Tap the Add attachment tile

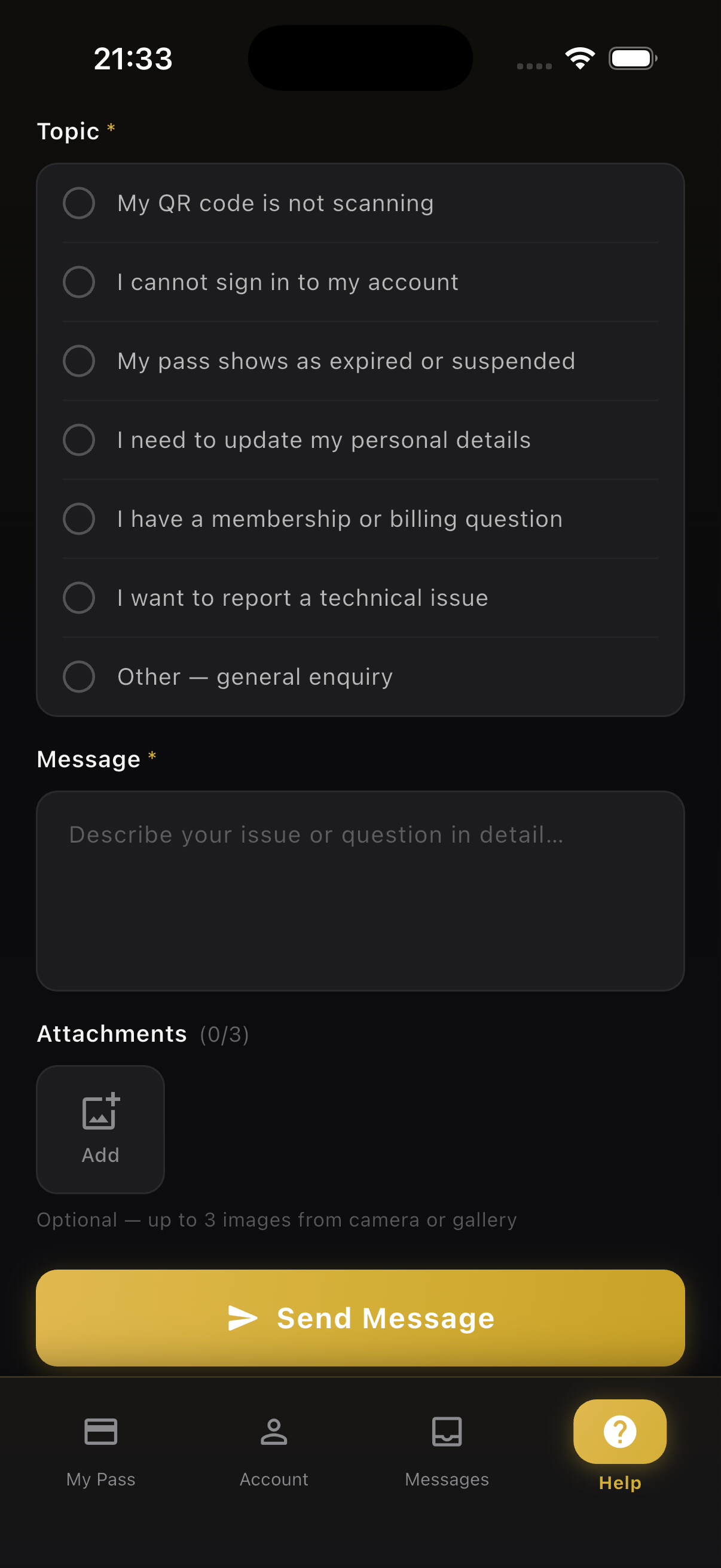click(x=100, y=1129)
